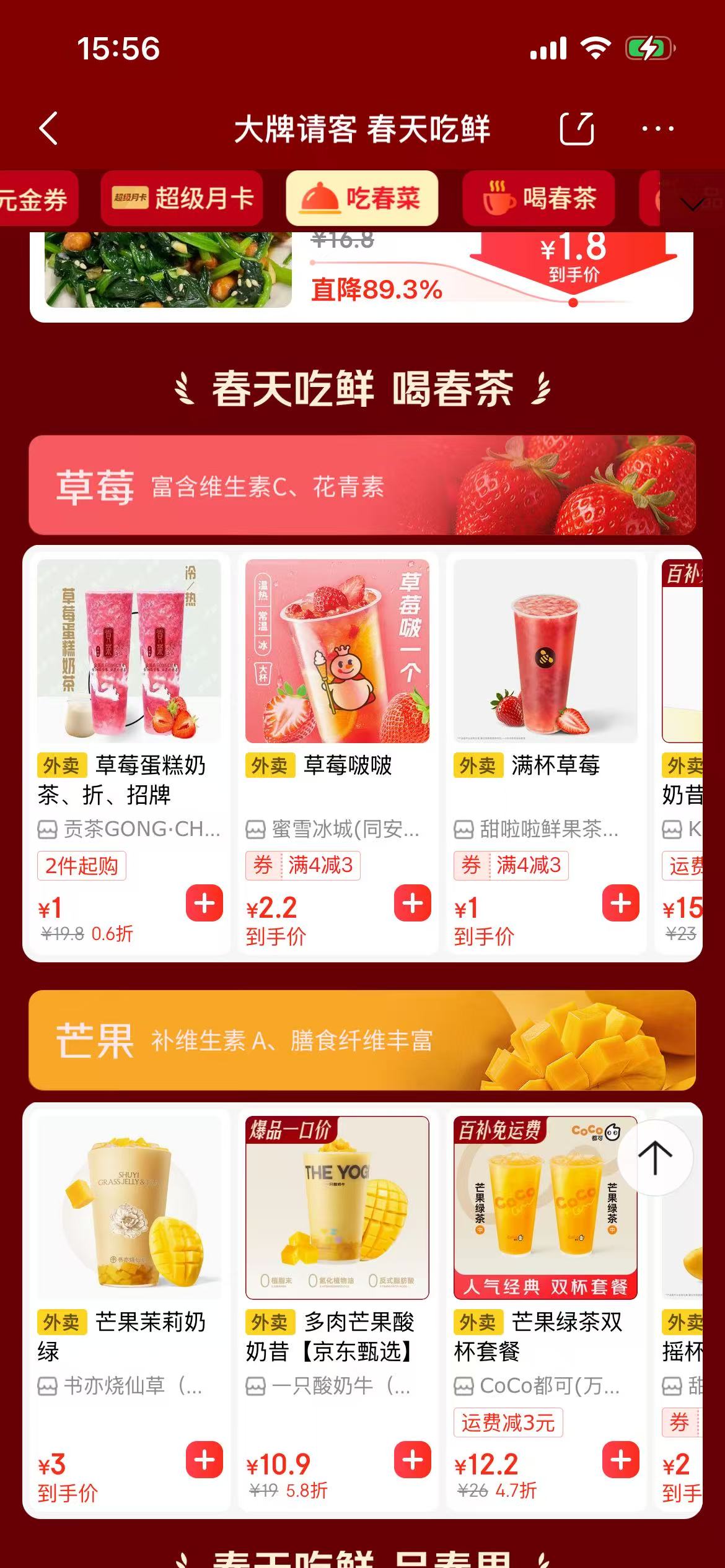This screenshot has width=725, height=1568.
Task: Tap the back arrow at top left
Action: (50, 128)
